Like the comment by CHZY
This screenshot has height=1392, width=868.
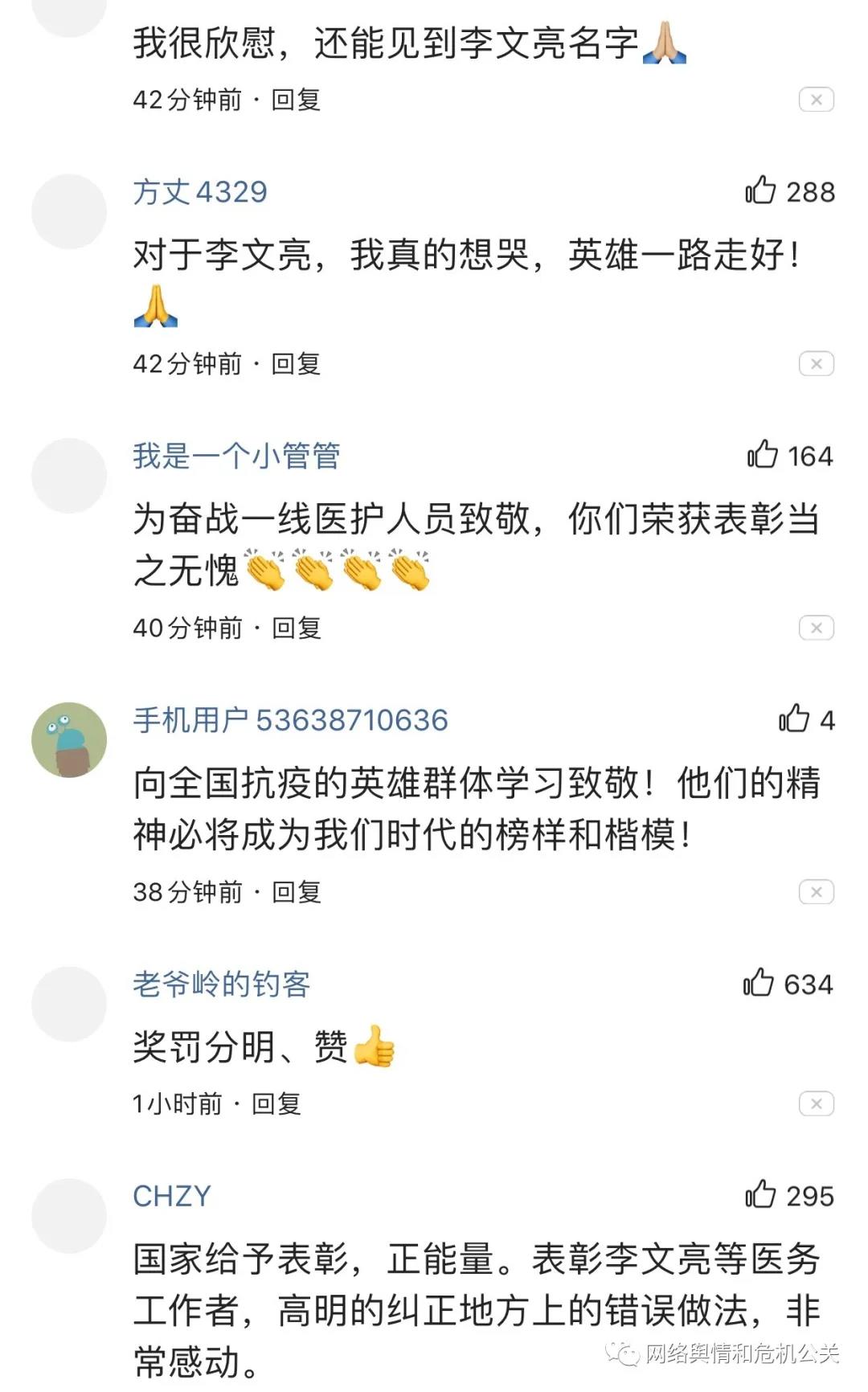click(x=761, y=1195)
